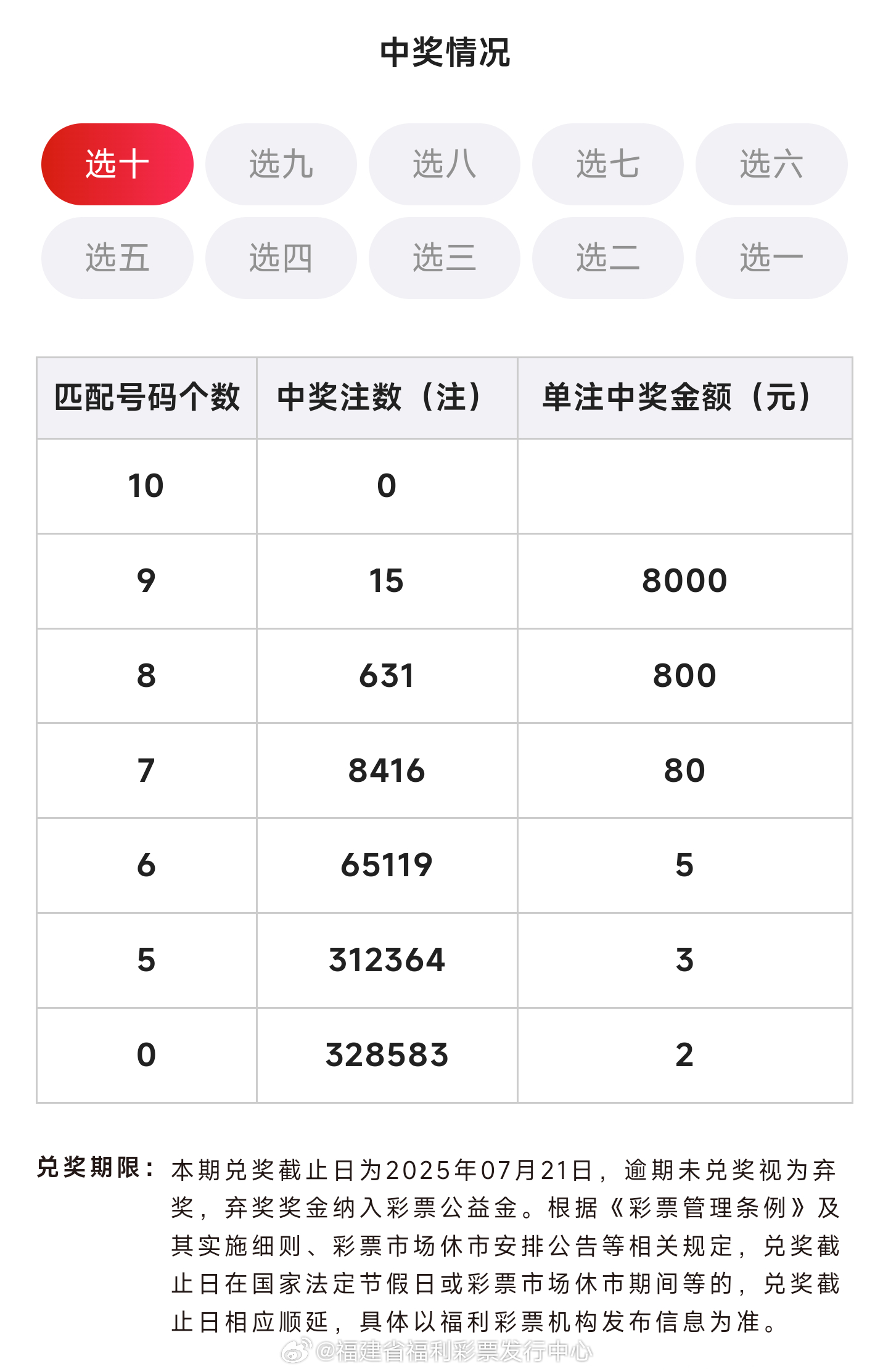The width and height of the screenshot is (875, 1372).
Task: Select the 选十 chip
Action: coord(117,164)
